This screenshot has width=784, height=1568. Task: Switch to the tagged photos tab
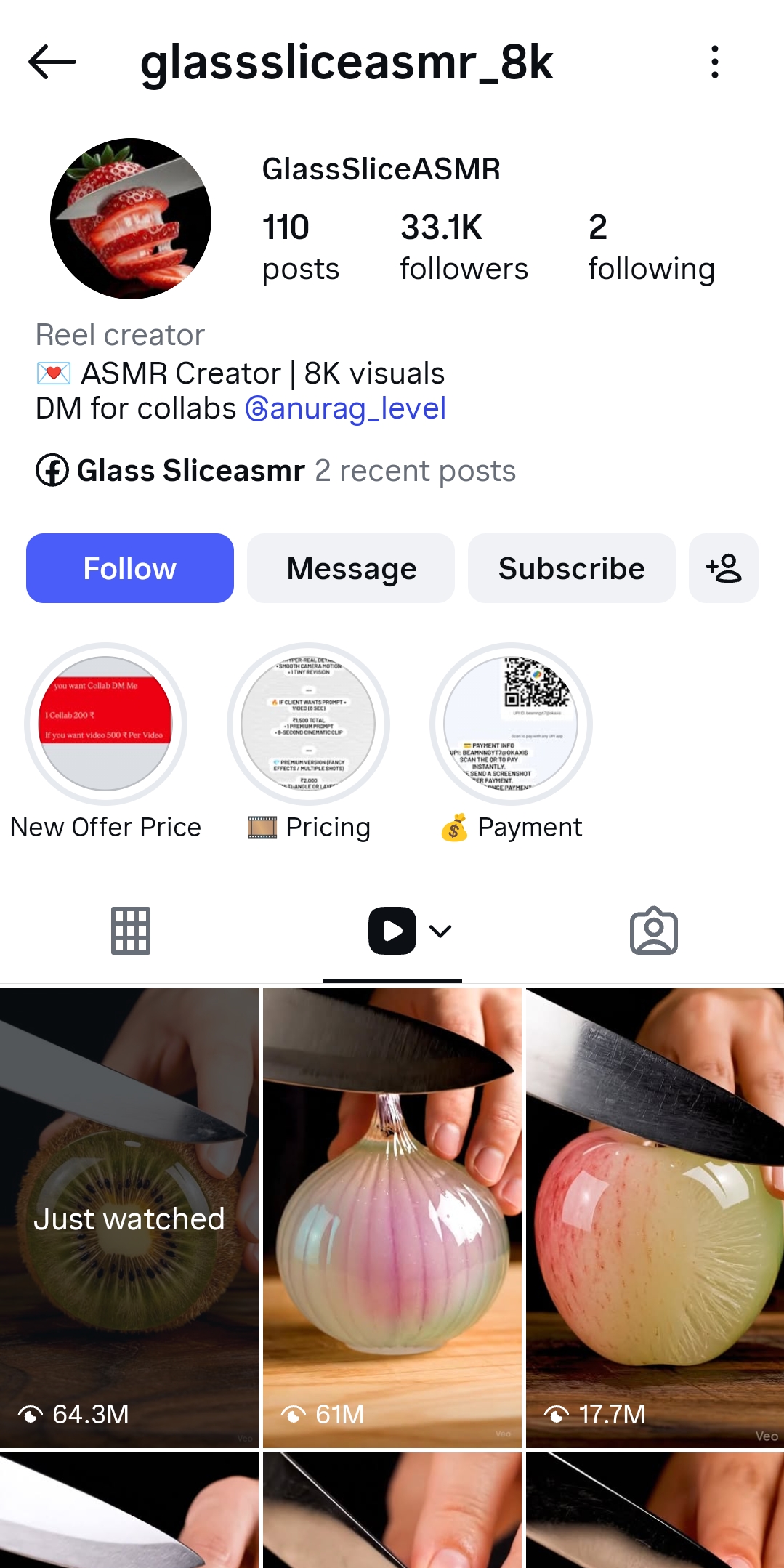[x=653, y=930]
